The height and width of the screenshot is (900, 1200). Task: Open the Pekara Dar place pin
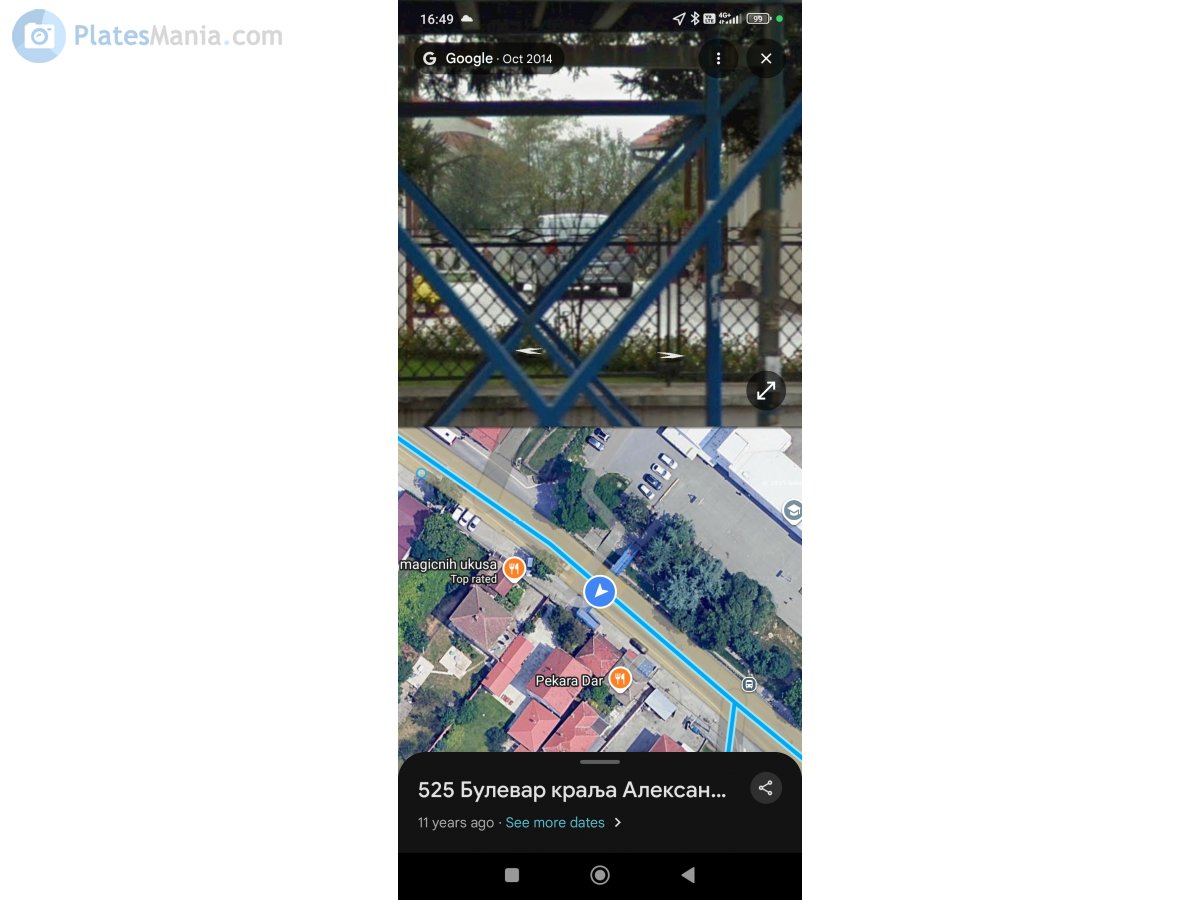pos(620,680)
